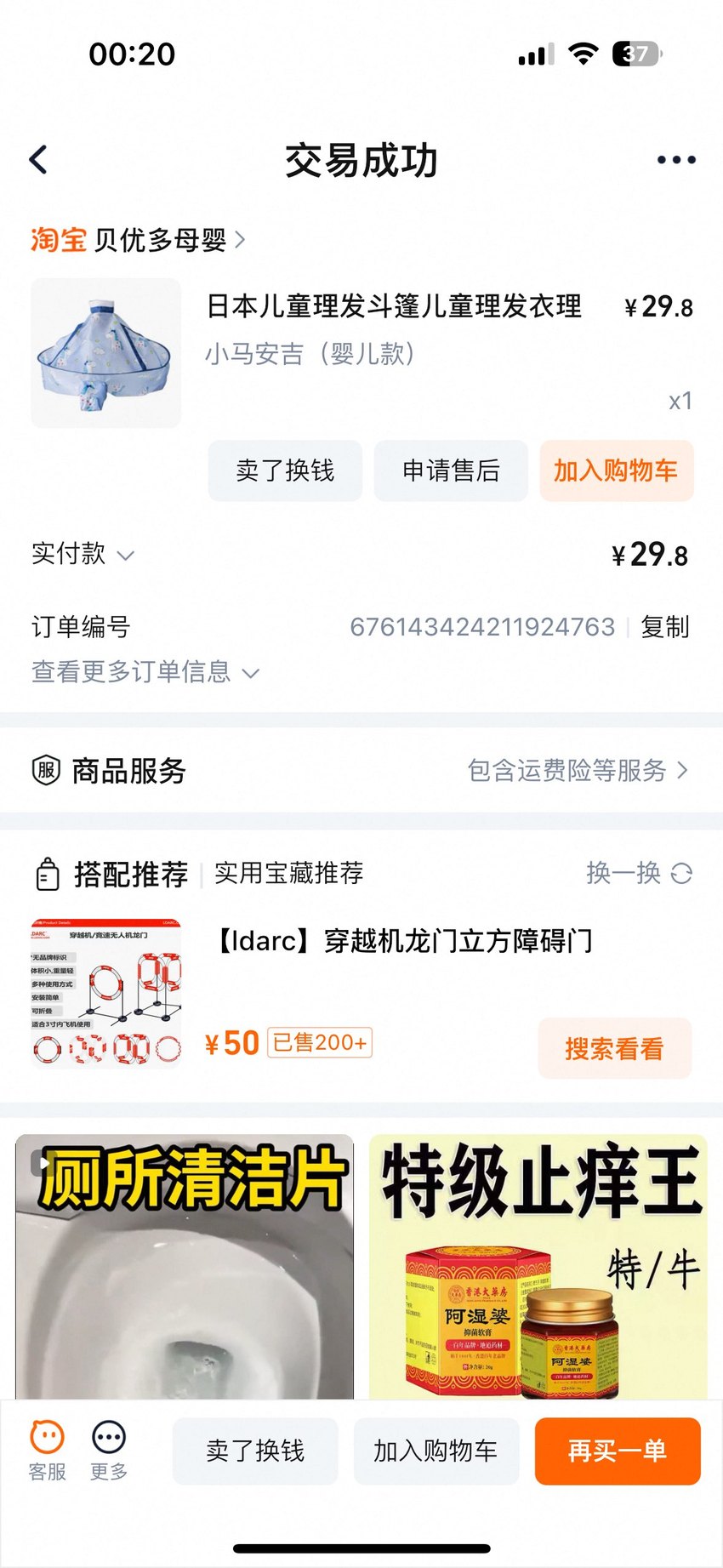Open the three-dot overflow menu
Screen dimensions: 723x1568
pos(676,160)
